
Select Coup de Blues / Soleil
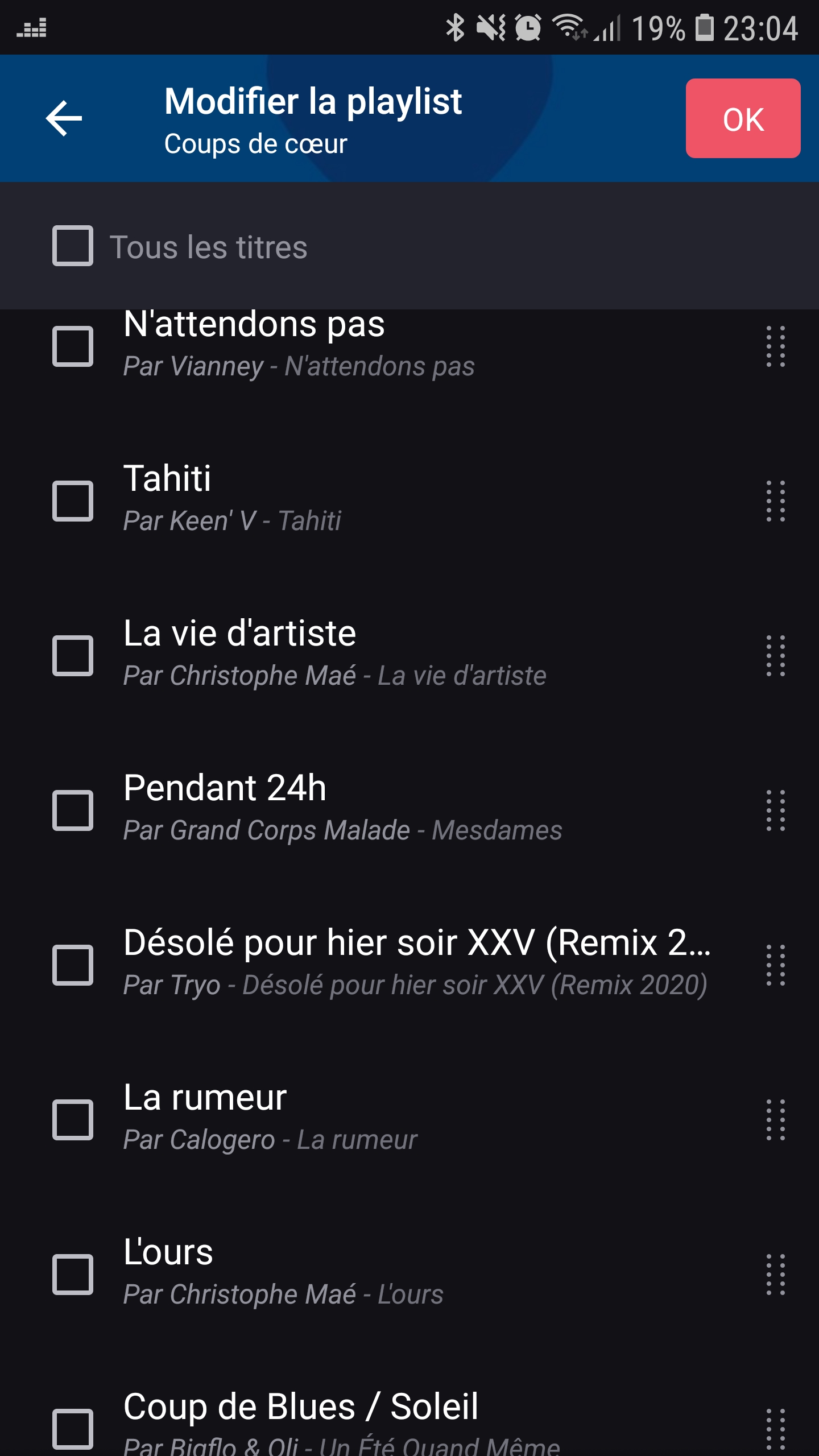pos(73,1428)
